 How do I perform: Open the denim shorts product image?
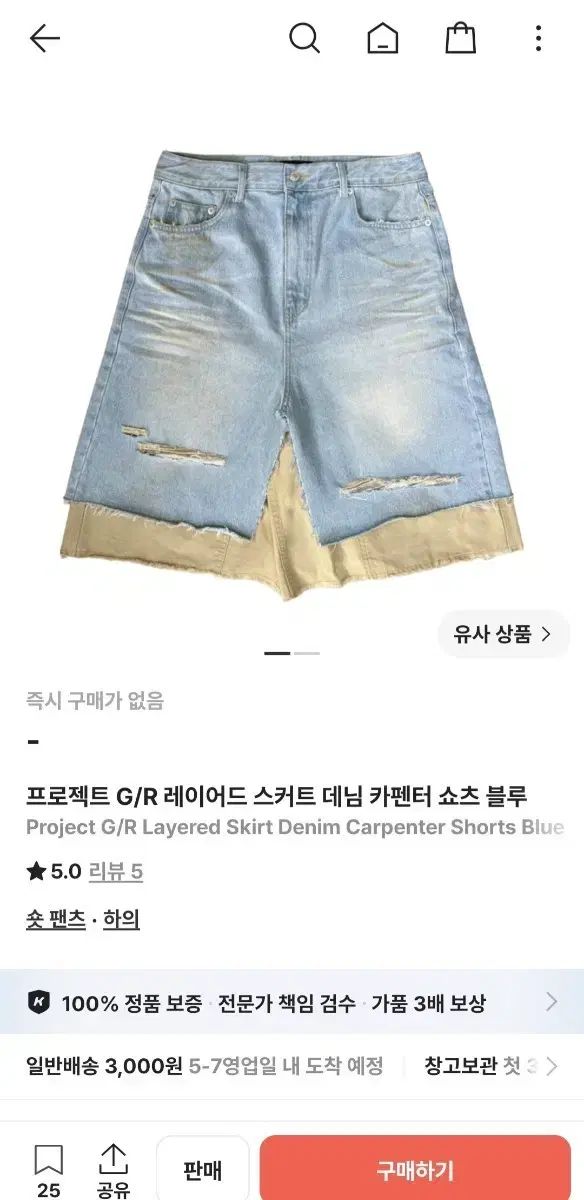[x=292, y=372]
